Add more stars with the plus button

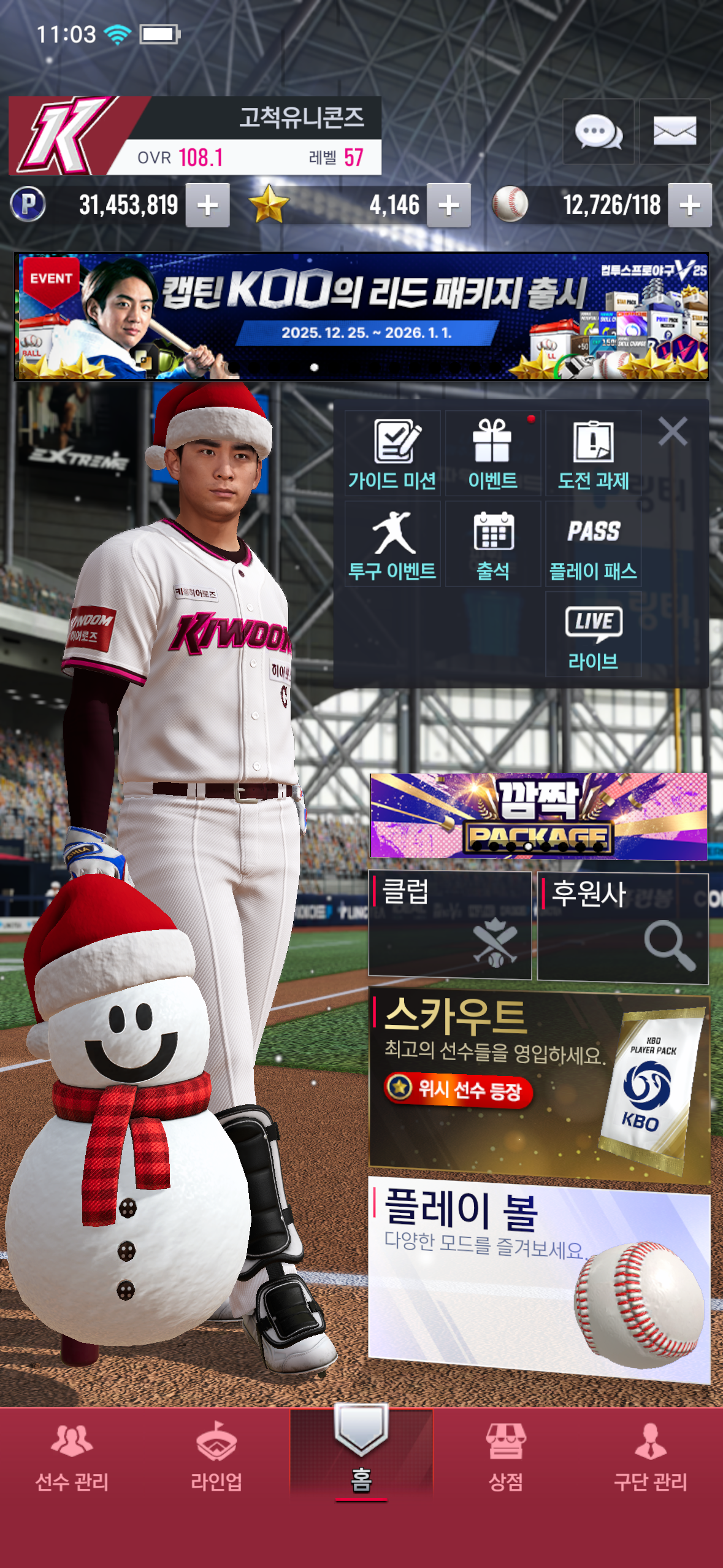(449, 206)
